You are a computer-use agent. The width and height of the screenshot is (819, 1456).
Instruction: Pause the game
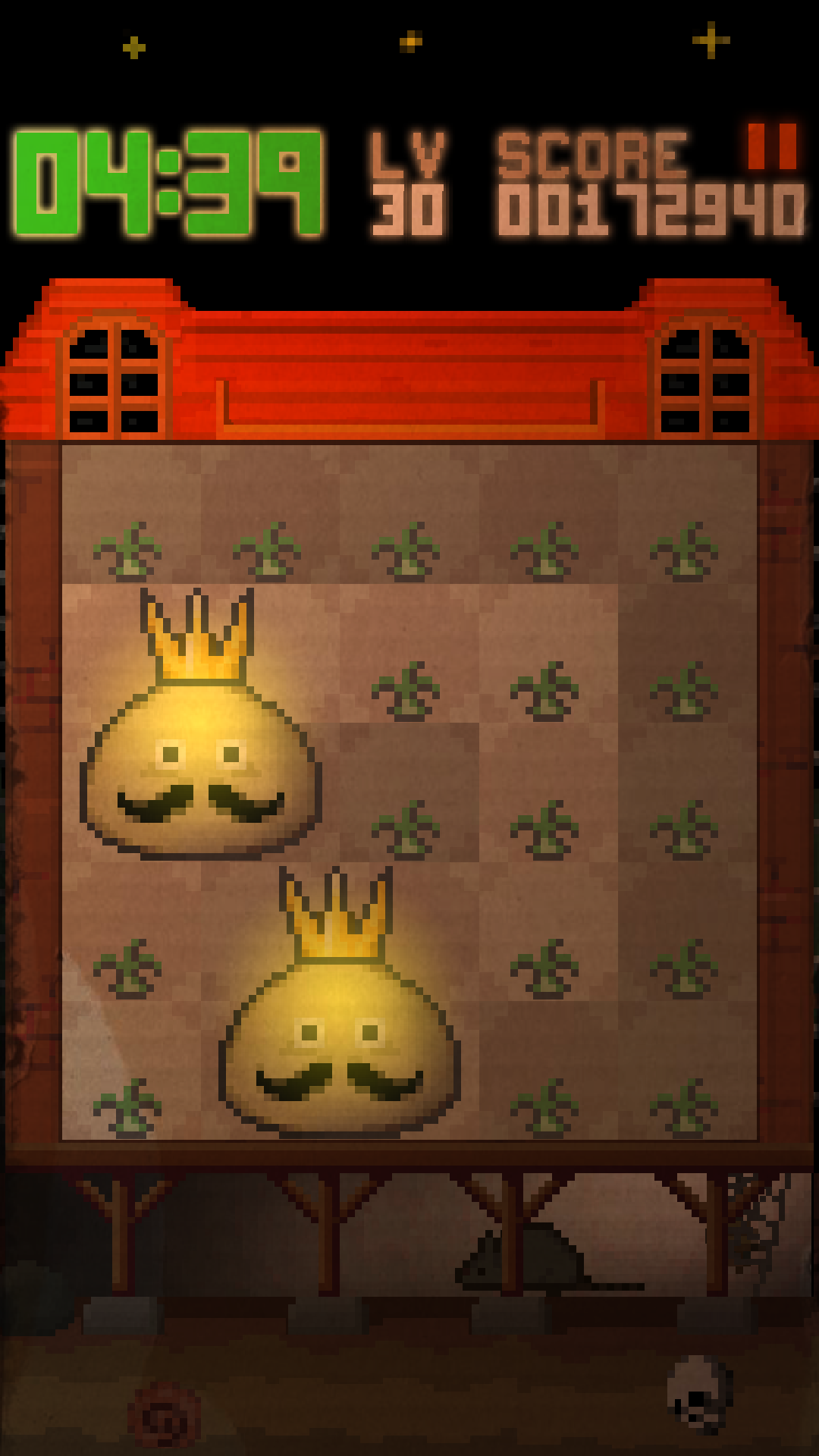click(772, 146)
